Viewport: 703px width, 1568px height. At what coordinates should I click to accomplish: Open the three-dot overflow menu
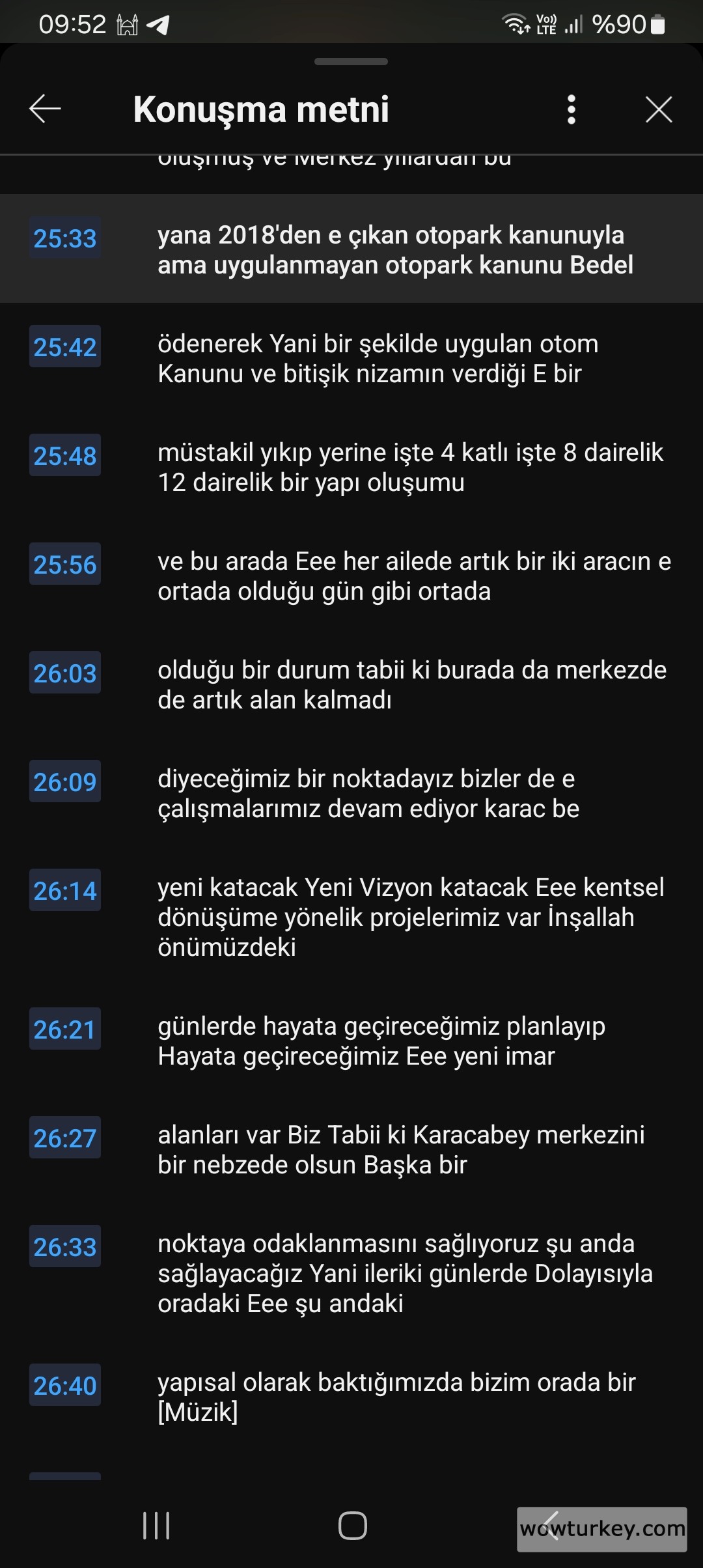(x=571, y=109)
